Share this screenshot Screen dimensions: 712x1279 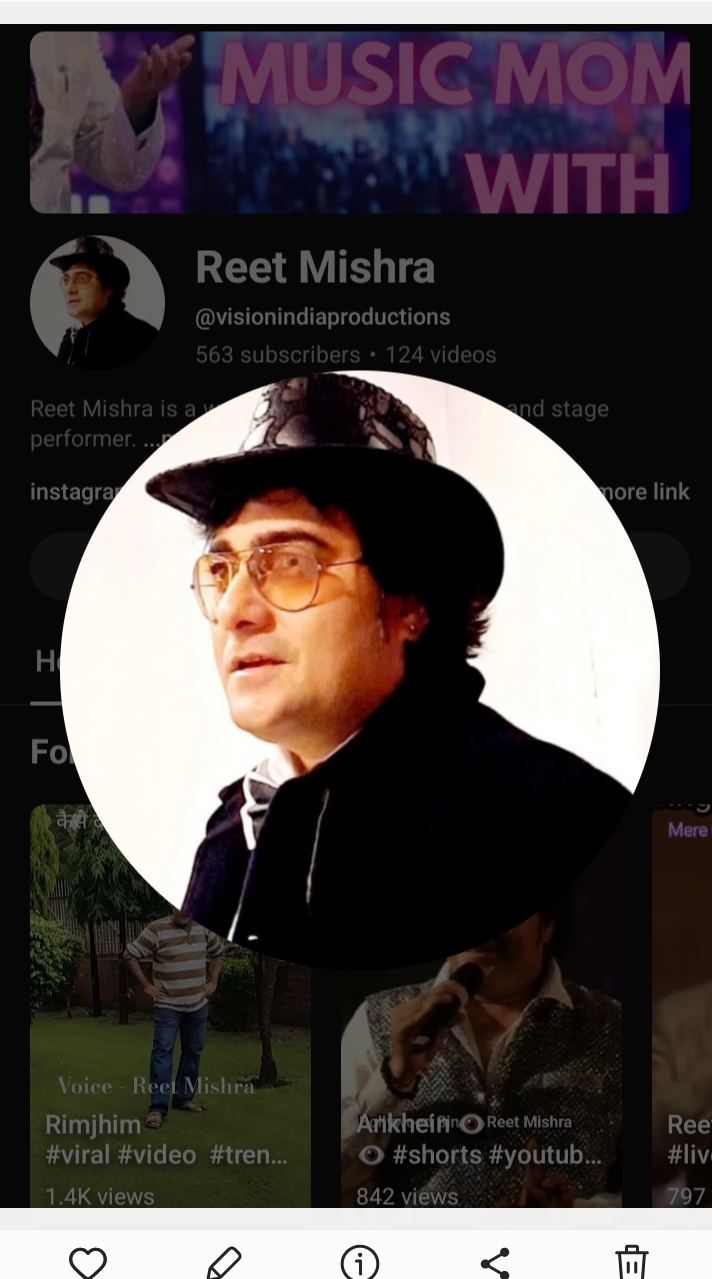point(495,1262)
